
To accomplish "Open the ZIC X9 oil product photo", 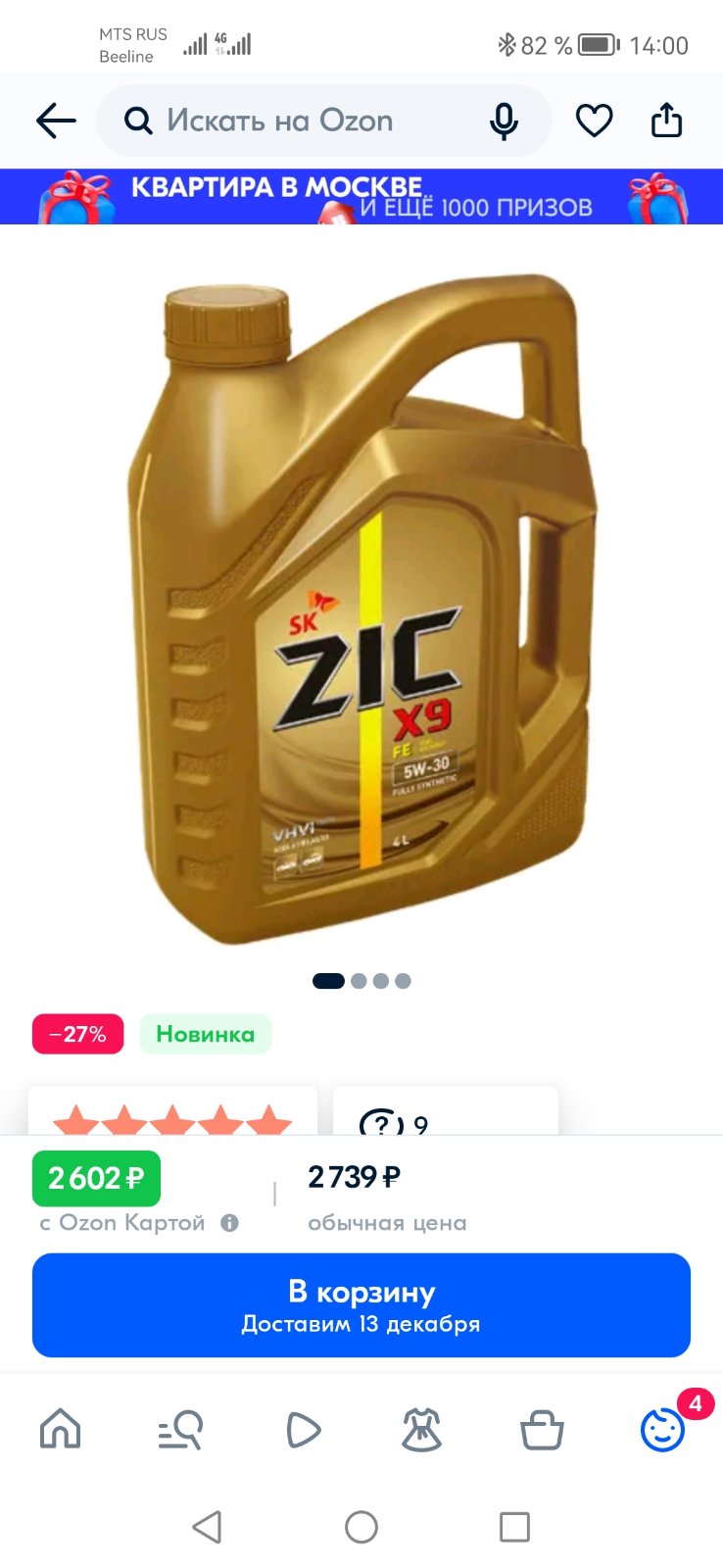I will click(361, 608).
